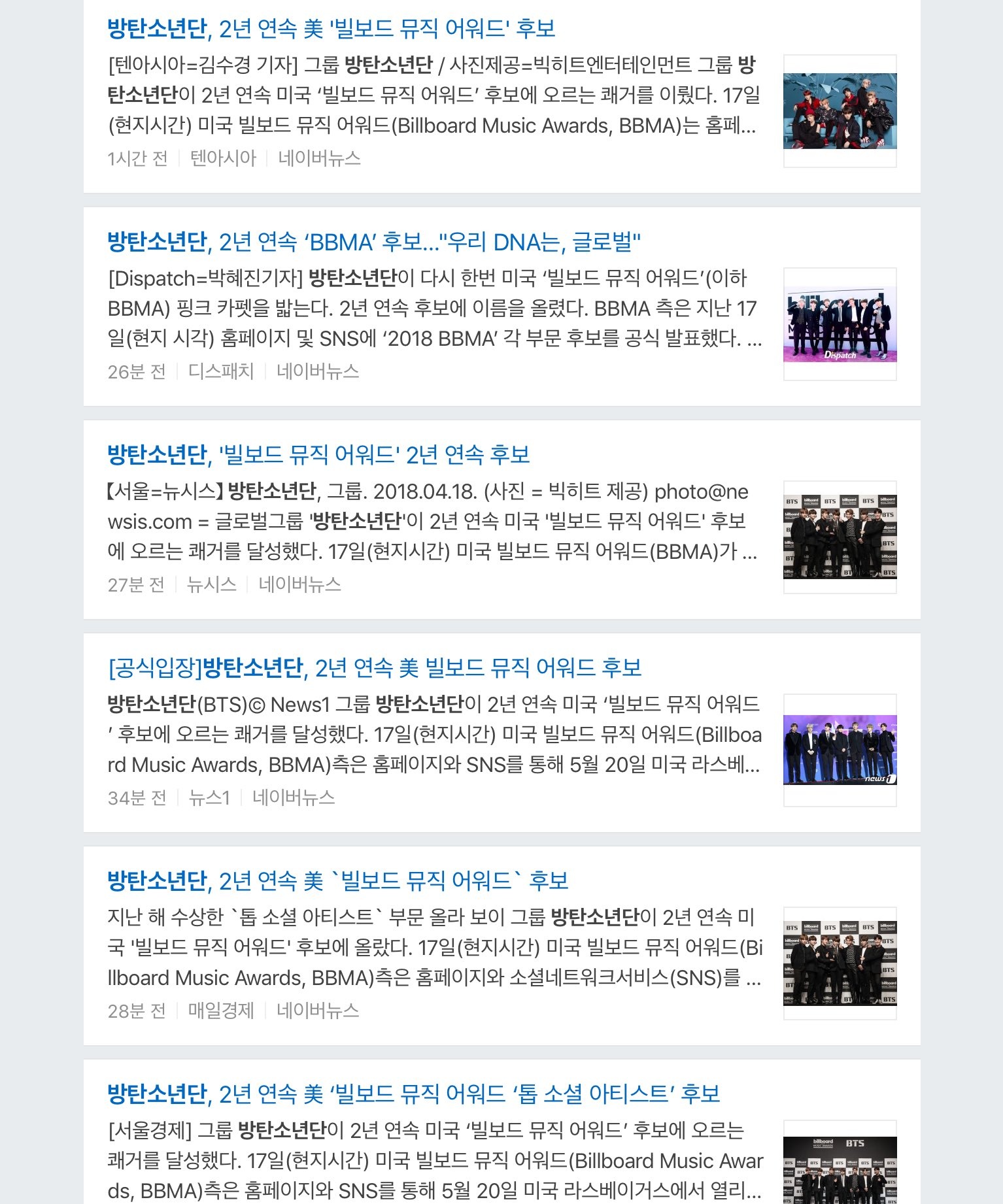Open the thumbnail beside the 뉴스1 article

(840, 750)
